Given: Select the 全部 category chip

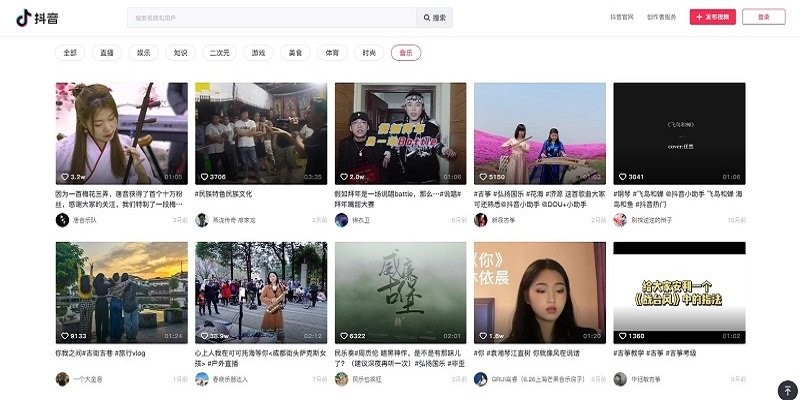Looking at the screenshot, I should pos(70,52).
